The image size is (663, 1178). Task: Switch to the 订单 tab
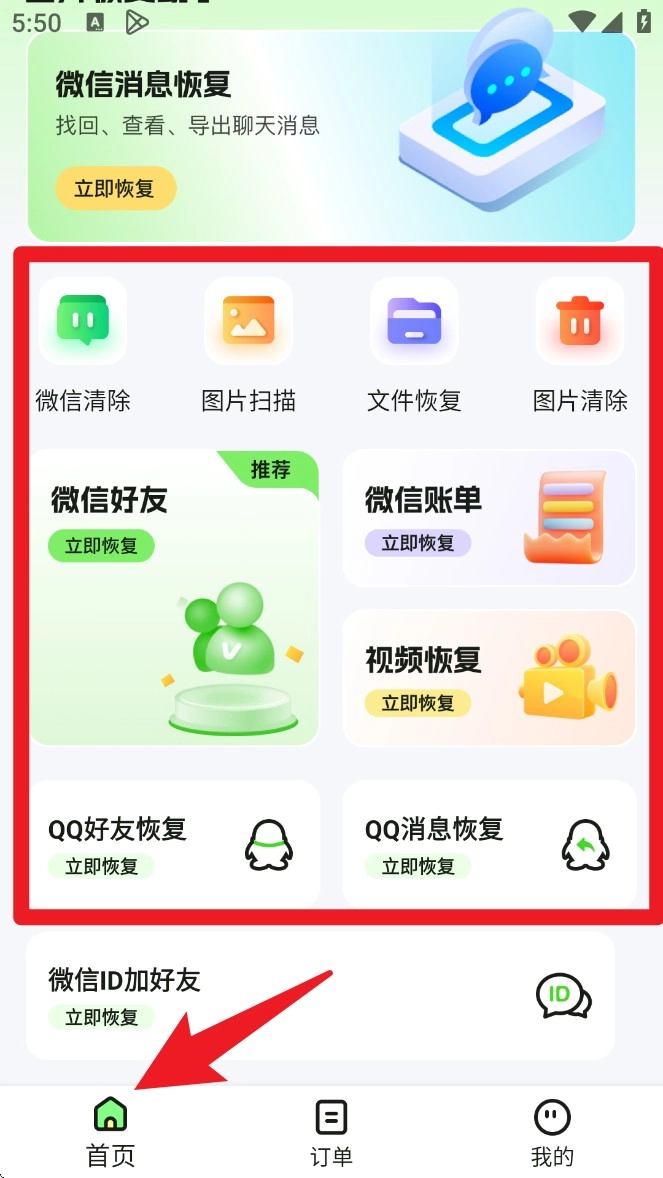pyautogui.click(x=331, y=1132)
